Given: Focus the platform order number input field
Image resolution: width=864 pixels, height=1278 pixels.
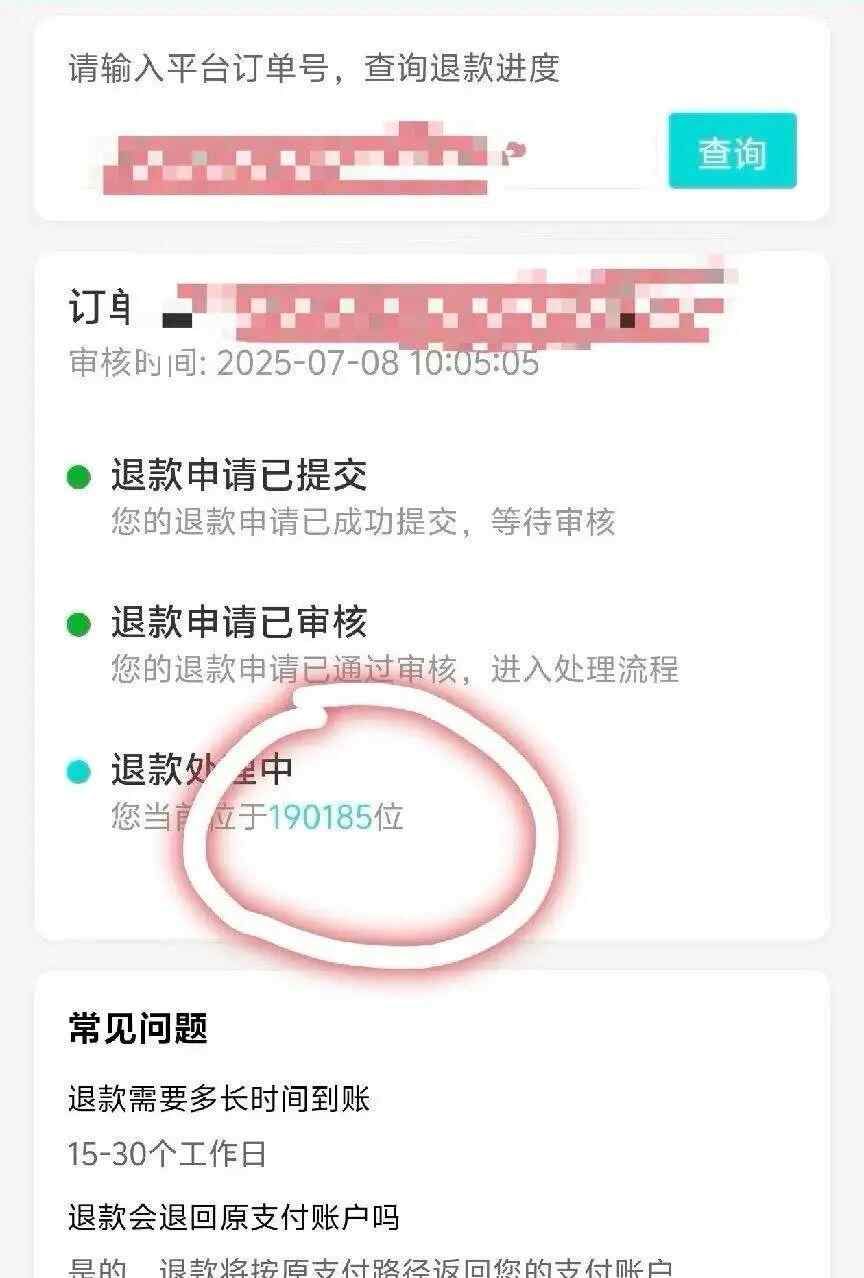Looking at the screenshot, I should [360, 157].
